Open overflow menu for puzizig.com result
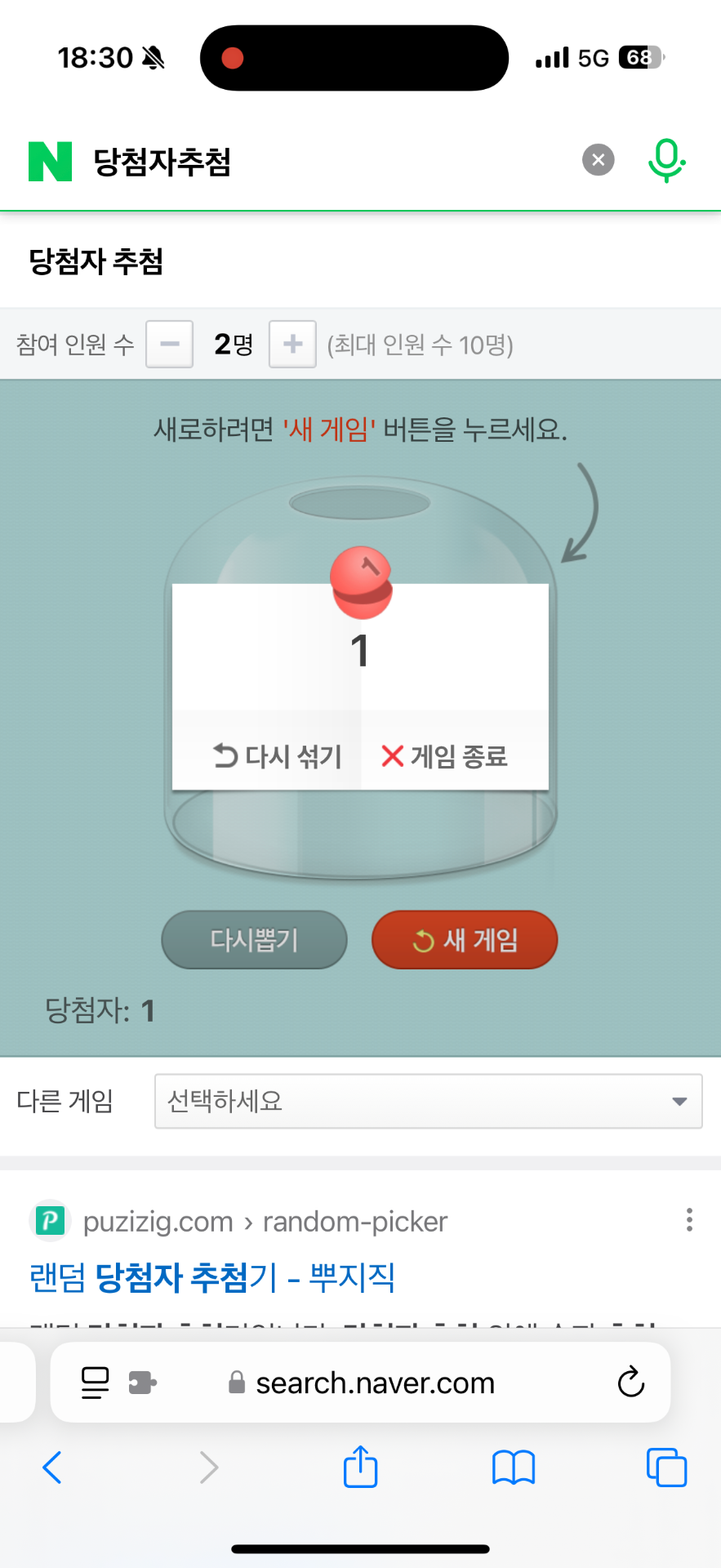Screen dimensions: 721x1568 pyautogui.click(x=689, y=1220)
